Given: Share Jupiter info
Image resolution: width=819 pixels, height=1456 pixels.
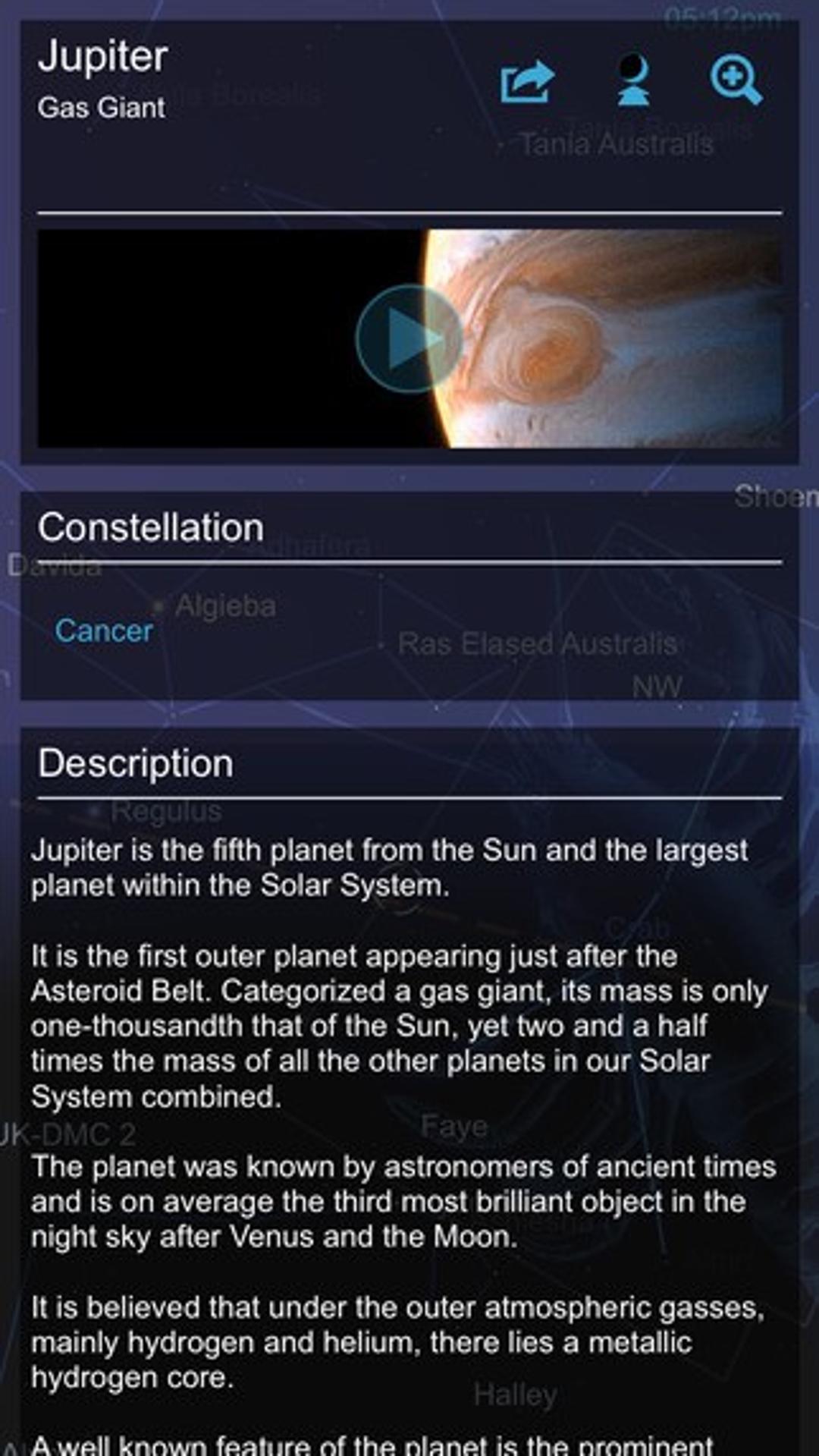Looking at the screenshot, I should [527, 82].
